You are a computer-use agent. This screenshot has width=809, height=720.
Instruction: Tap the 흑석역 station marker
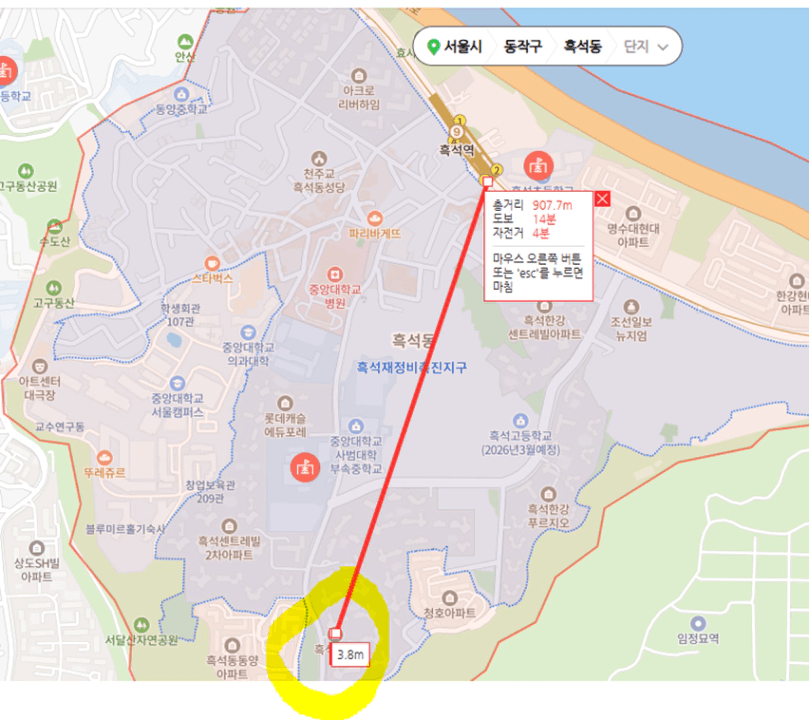[x=457, y=132]
